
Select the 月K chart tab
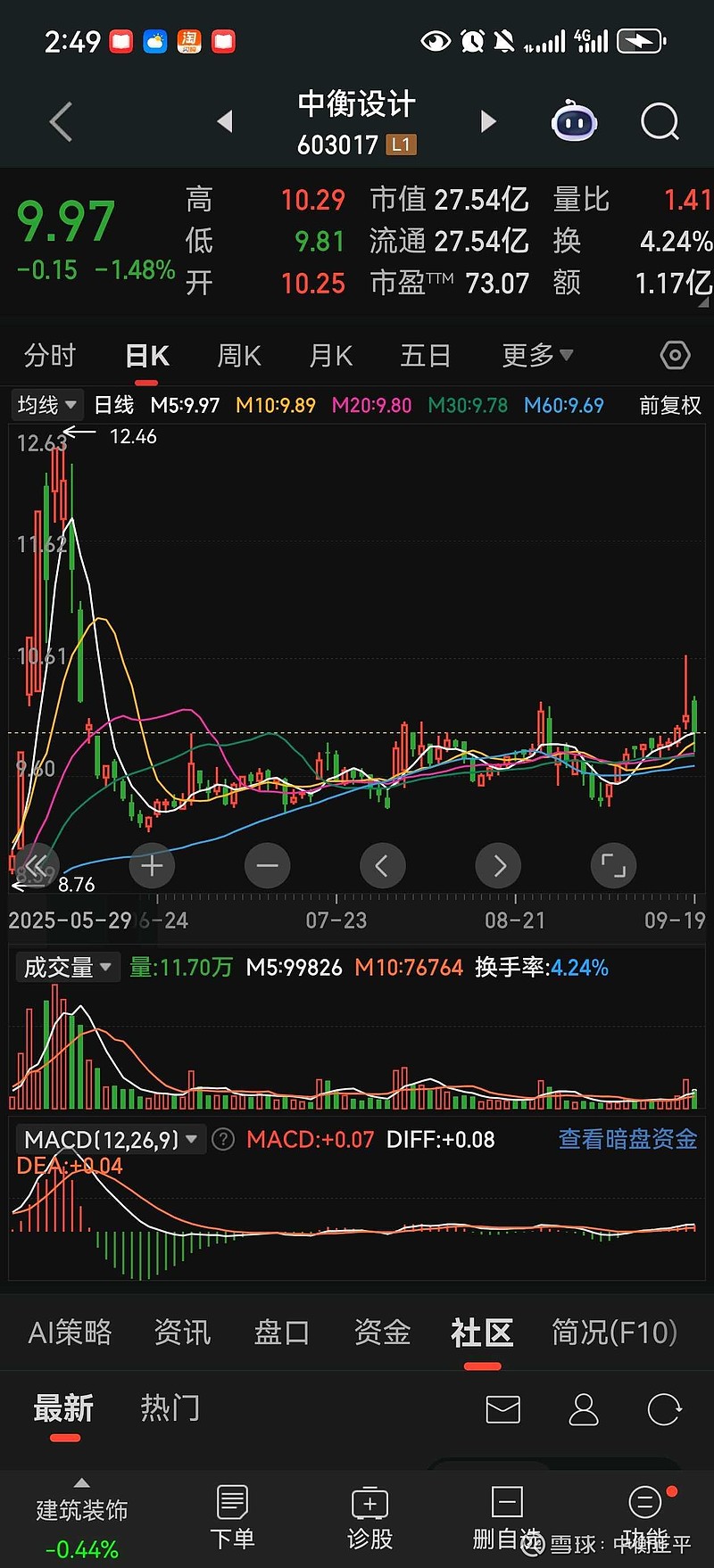pos(330,356)
